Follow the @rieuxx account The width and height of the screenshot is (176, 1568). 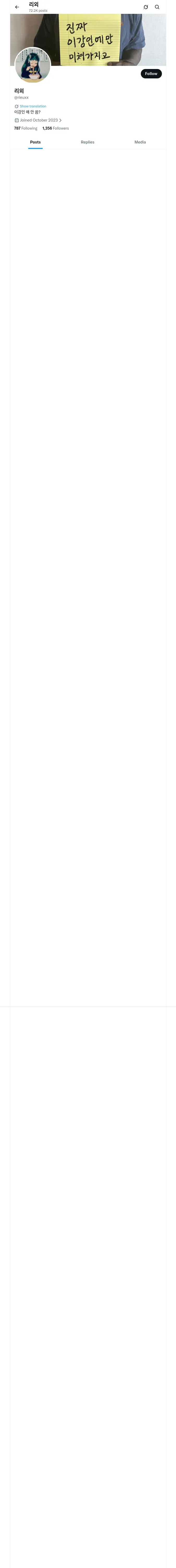pyautogui.click(x=151, y=74)
